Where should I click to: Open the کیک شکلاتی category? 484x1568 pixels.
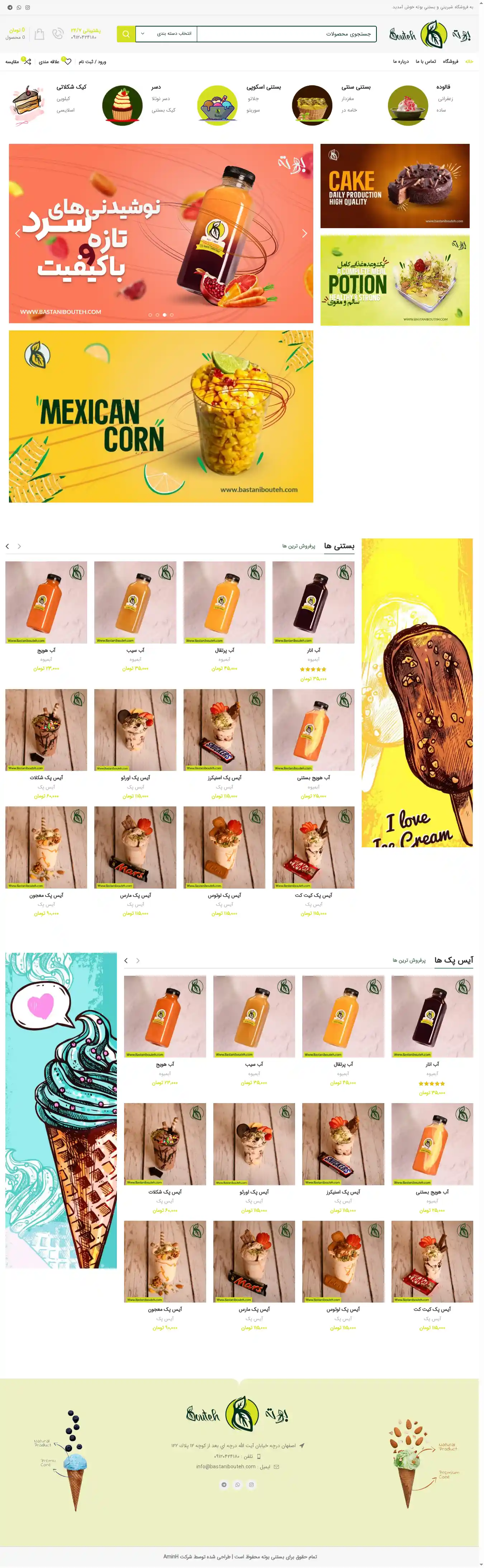71,87
